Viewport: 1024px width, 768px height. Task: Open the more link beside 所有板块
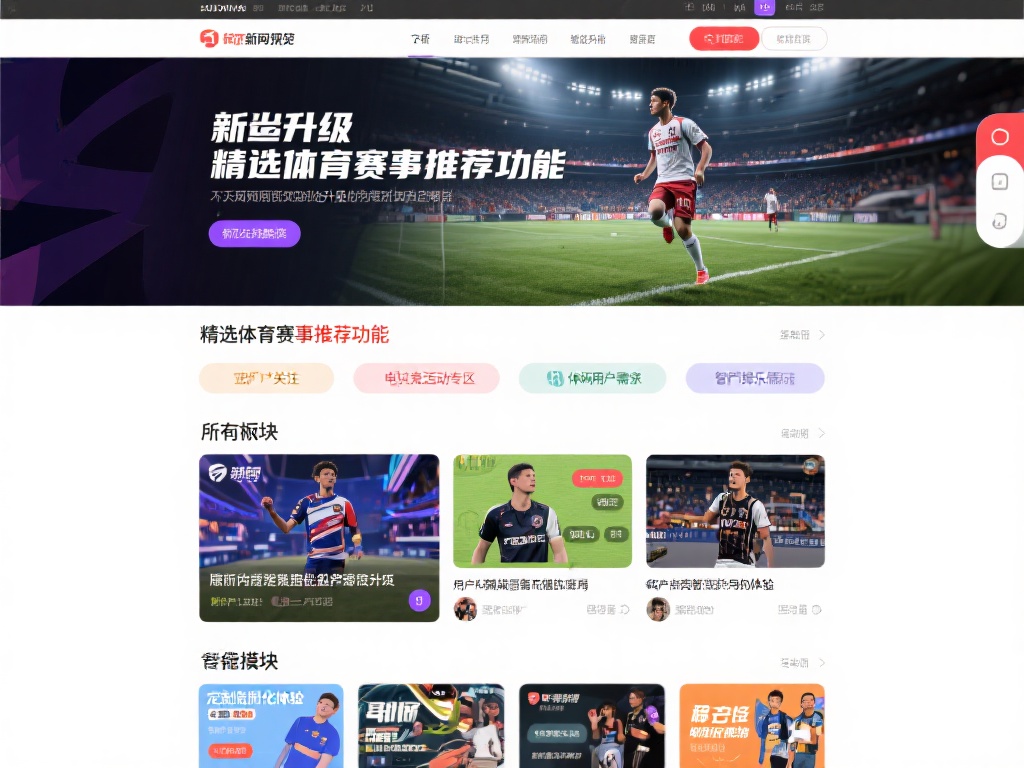pos(802,433)
